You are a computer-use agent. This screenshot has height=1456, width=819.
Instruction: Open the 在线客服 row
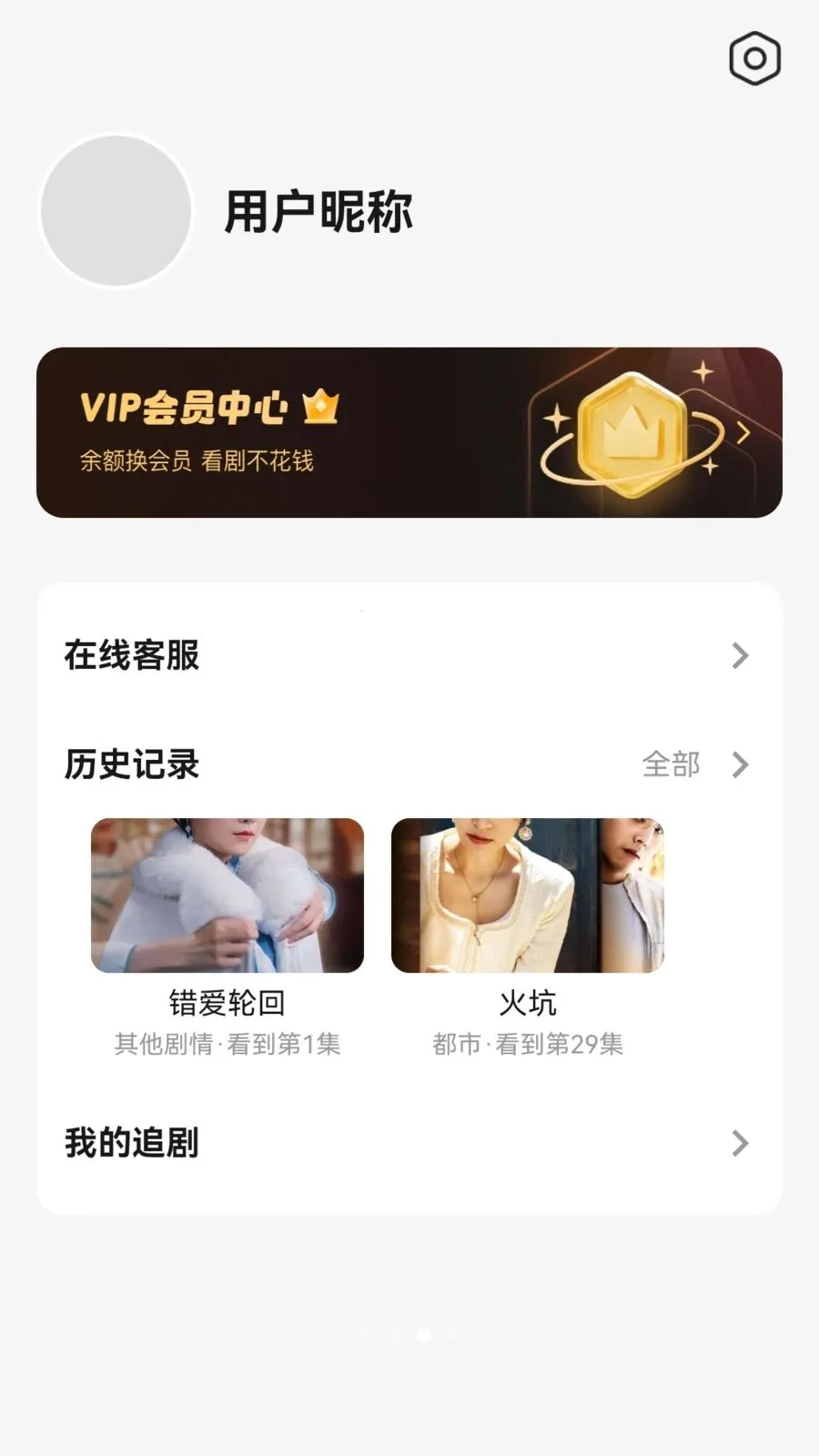click(409, 655)
